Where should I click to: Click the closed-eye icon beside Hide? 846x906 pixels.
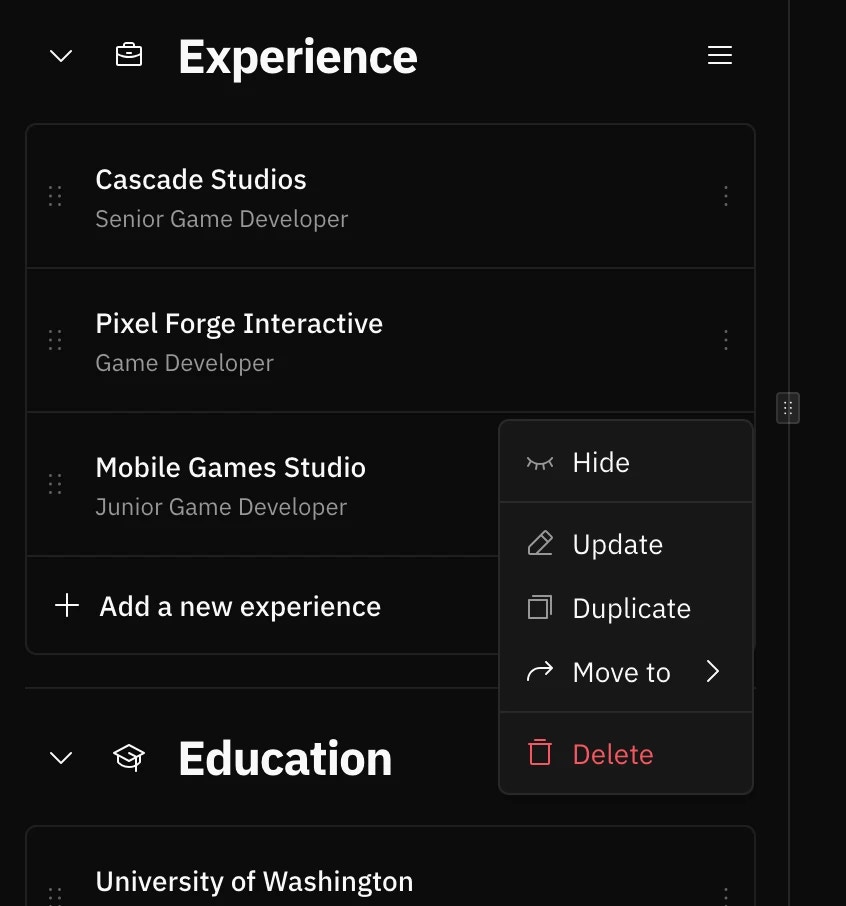point(540,462)
